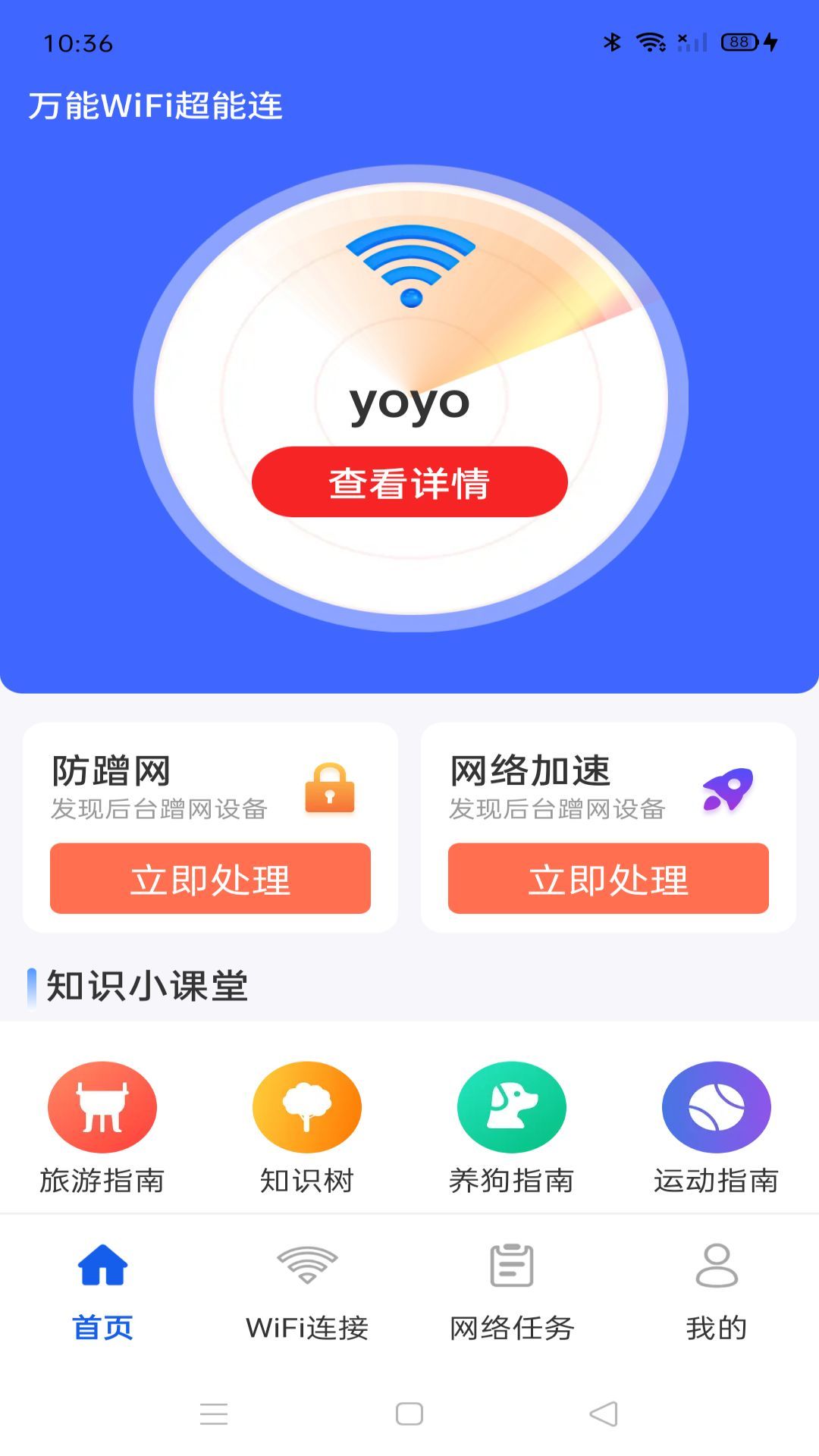Open recent apps from the navigation bar
This screenshot has height=1456, width=819.
pos(214,1414)
